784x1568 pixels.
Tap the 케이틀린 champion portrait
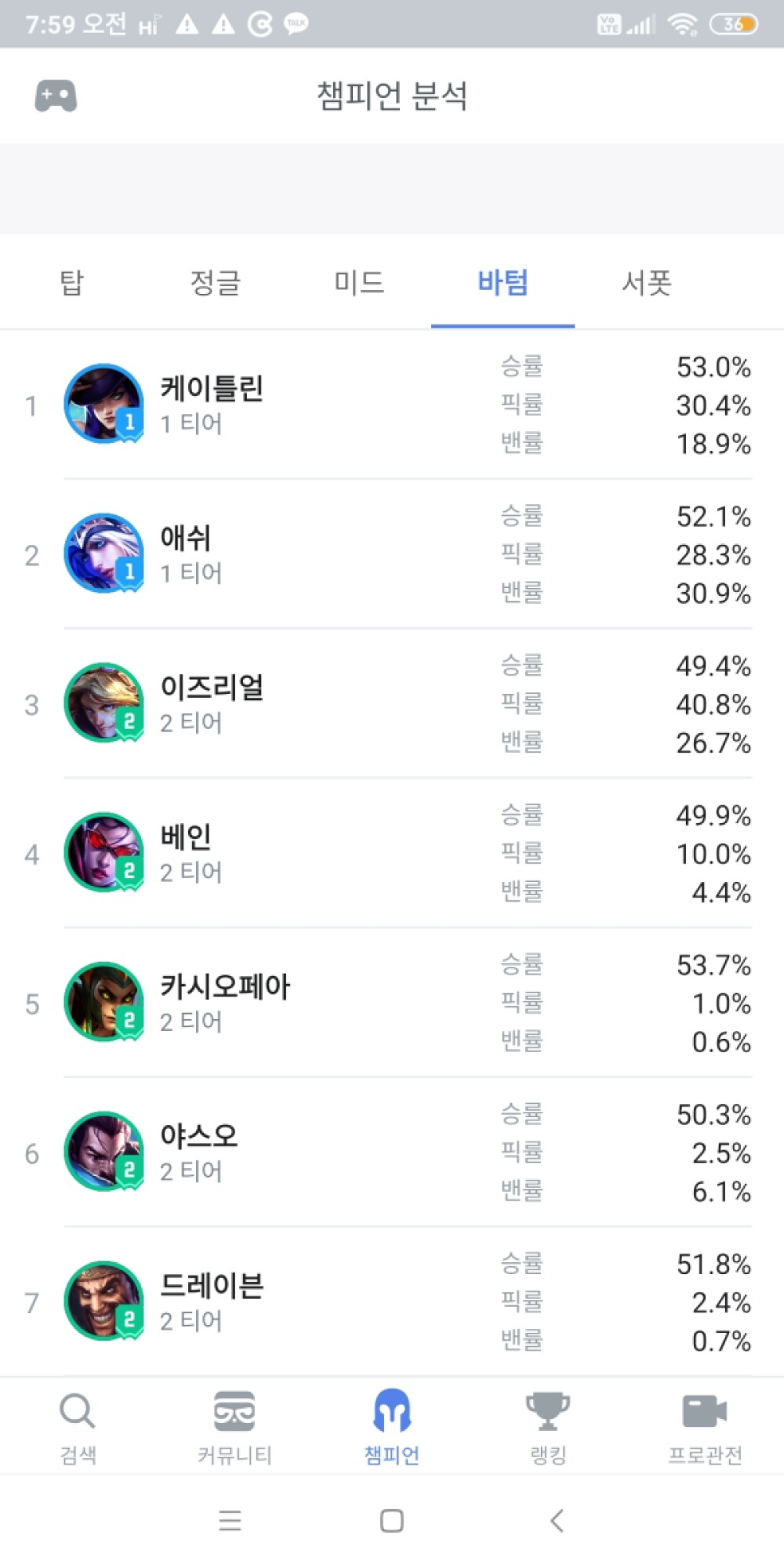103,405
